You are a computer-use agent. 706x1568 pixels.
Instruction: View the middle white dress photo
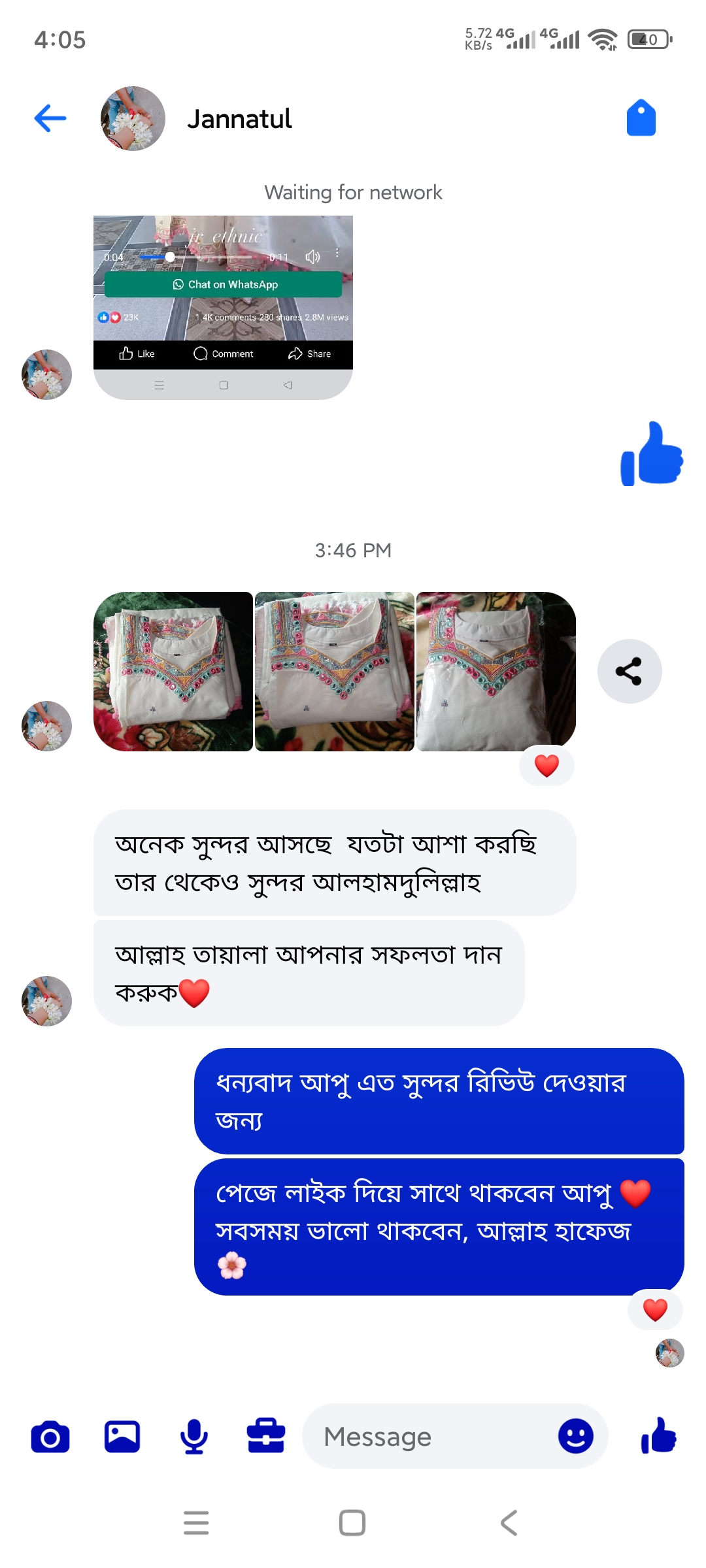click(x=335, y=671)
